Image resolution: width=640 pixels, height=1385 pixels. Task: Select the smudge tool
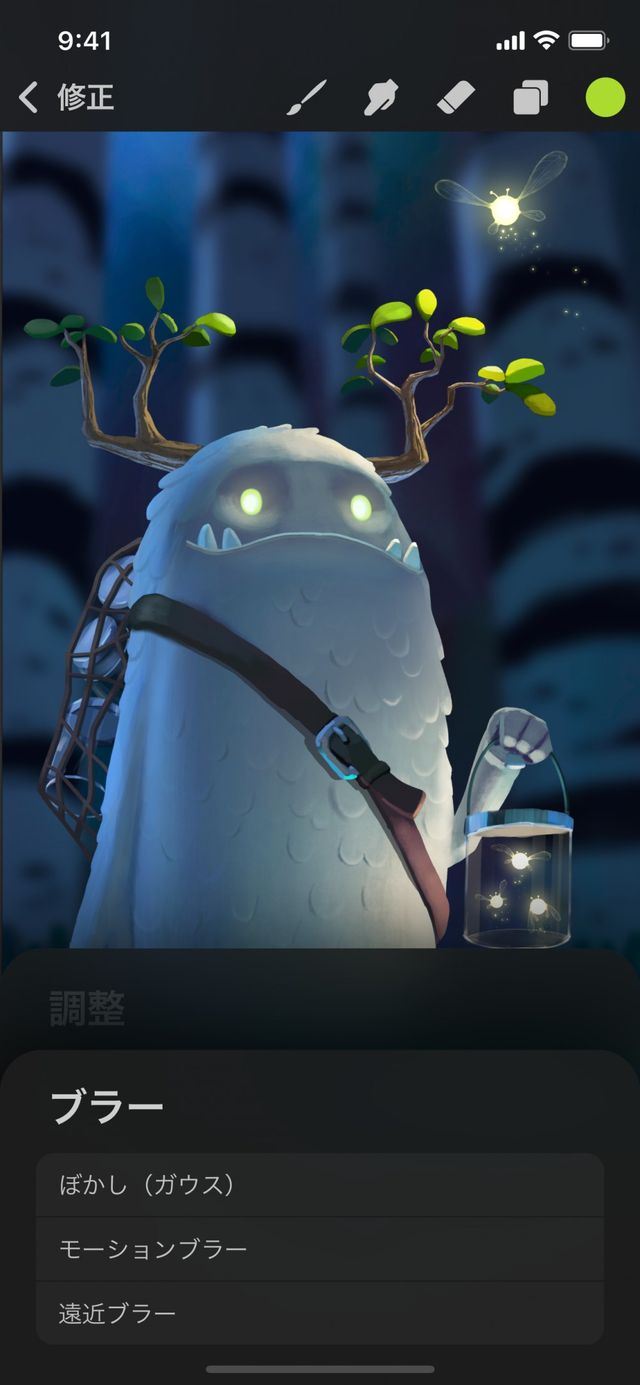click(382, 97)
